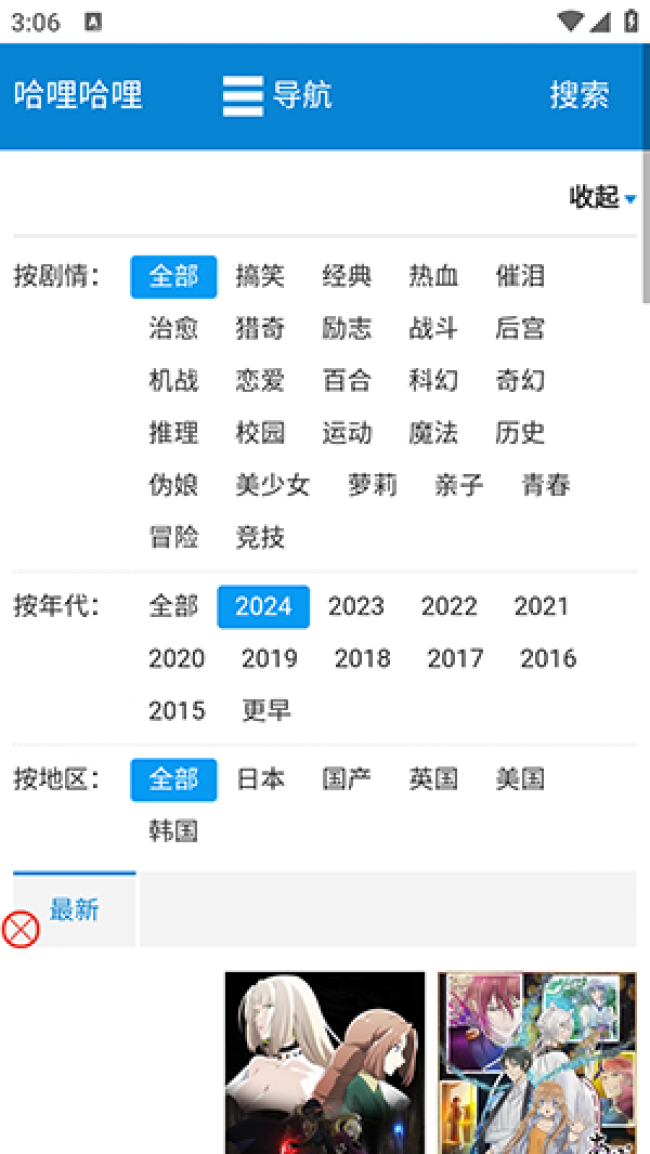The height and width of the screenshot is (1154, 650).
Task: Filter by 热血 genre
Action: 434,277
